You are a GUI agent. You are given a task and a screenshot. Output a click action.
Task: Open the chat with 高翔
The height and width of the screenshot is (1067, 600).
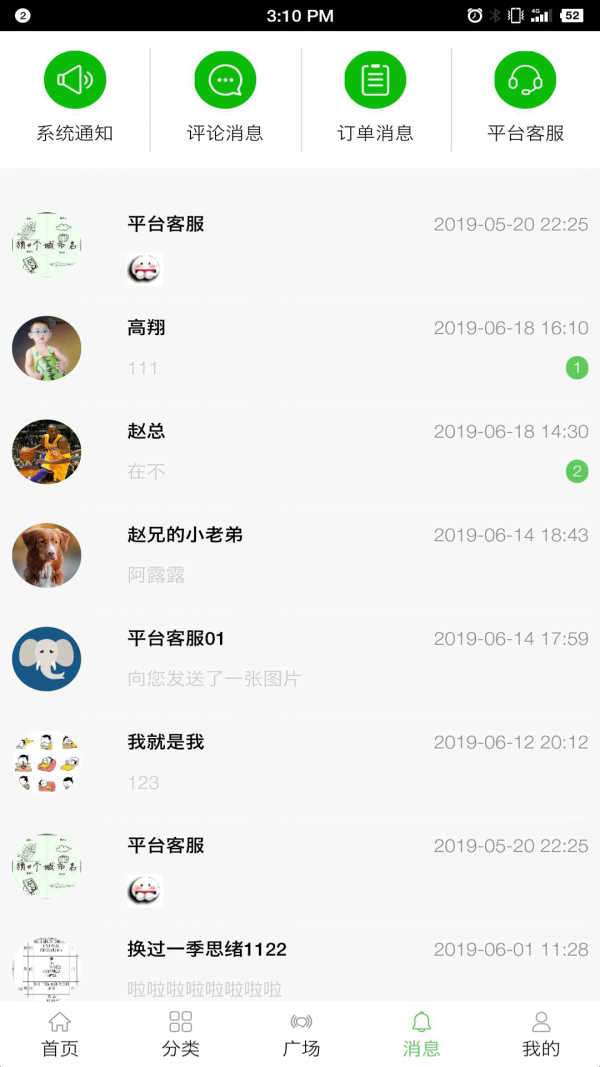300,348
